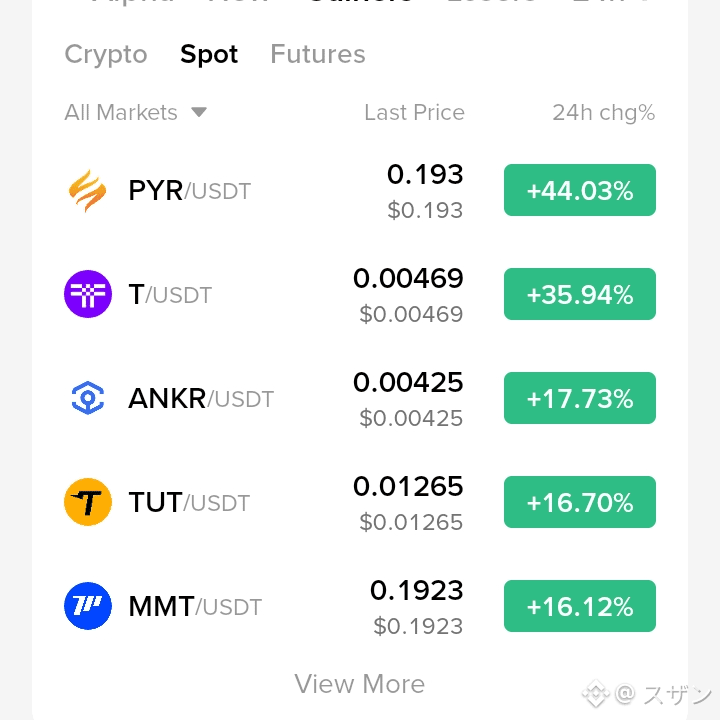Sort by 24h chg% column

[x=603, y=113]
